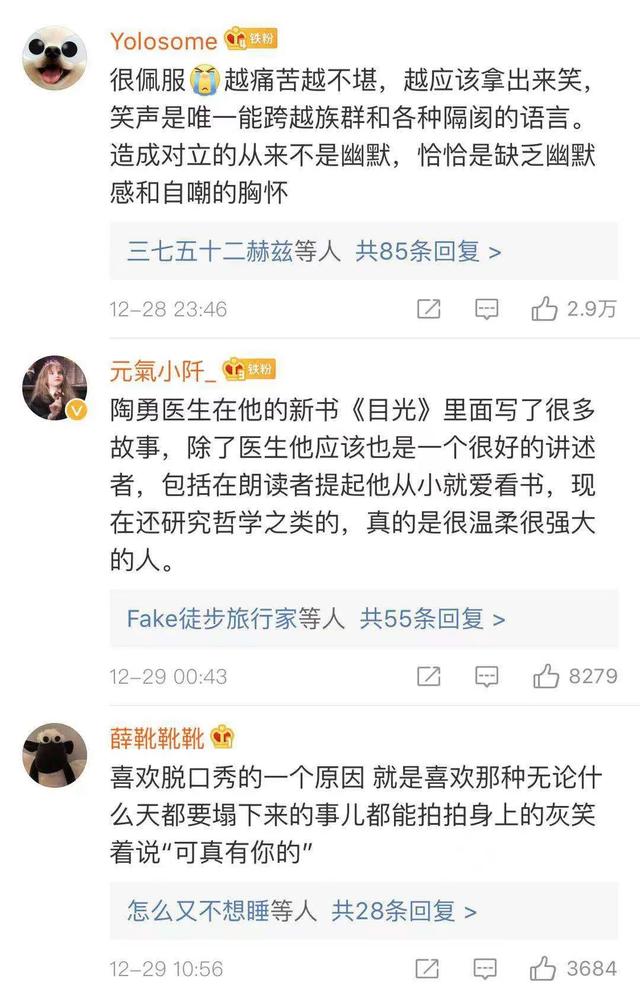Like 薛靴靴靴's comment with 3684 likes
Screen dimensions: 640x992
(545, 969)
